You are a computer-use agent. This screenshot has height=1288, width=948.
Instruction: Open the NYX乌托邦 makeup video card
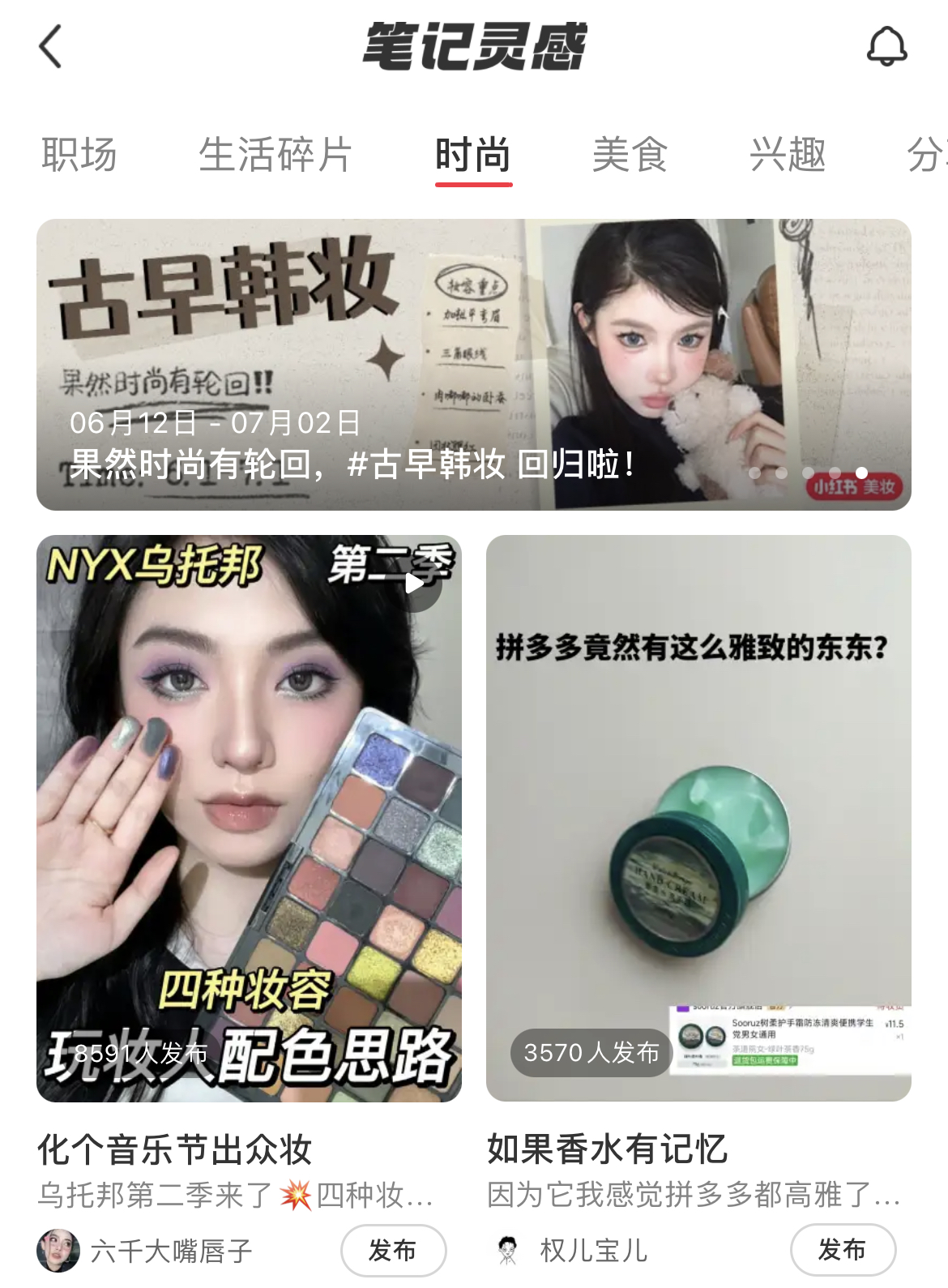[x=249, y=817]
